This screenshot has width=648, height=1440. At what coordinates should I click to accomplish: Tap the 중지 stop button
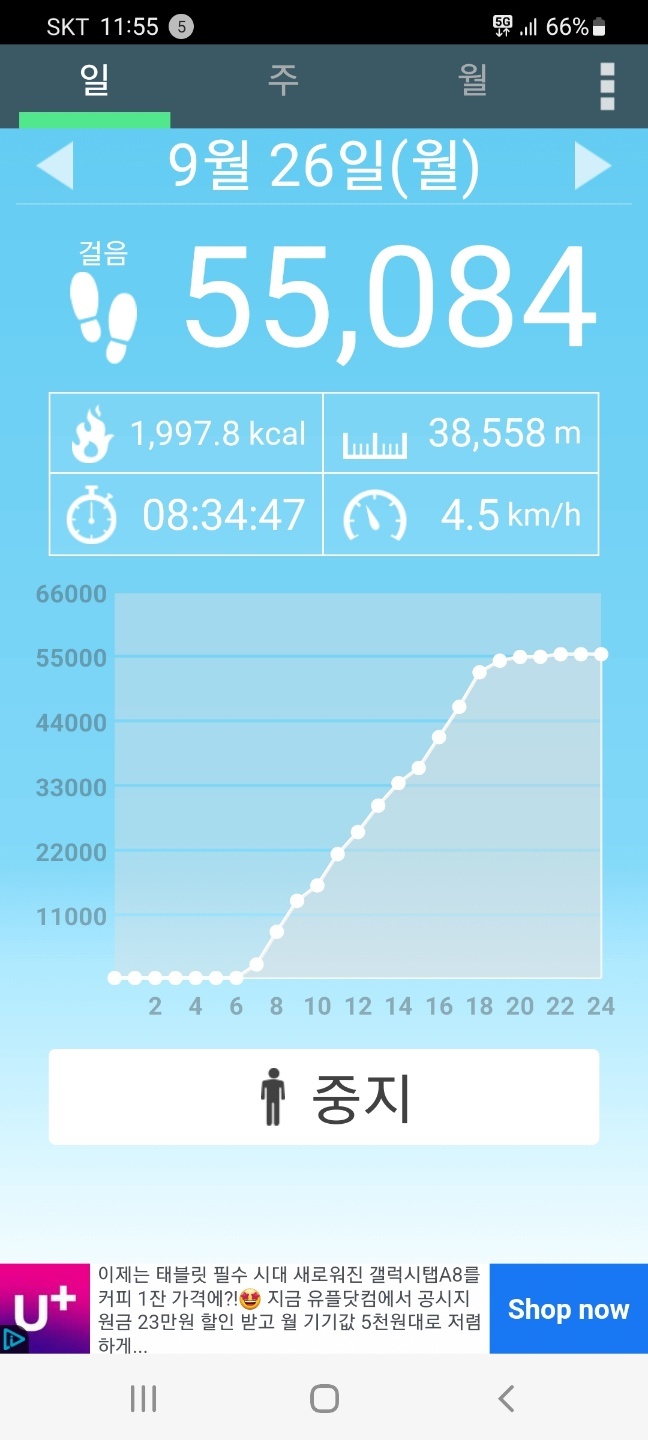click(324, 1097)
